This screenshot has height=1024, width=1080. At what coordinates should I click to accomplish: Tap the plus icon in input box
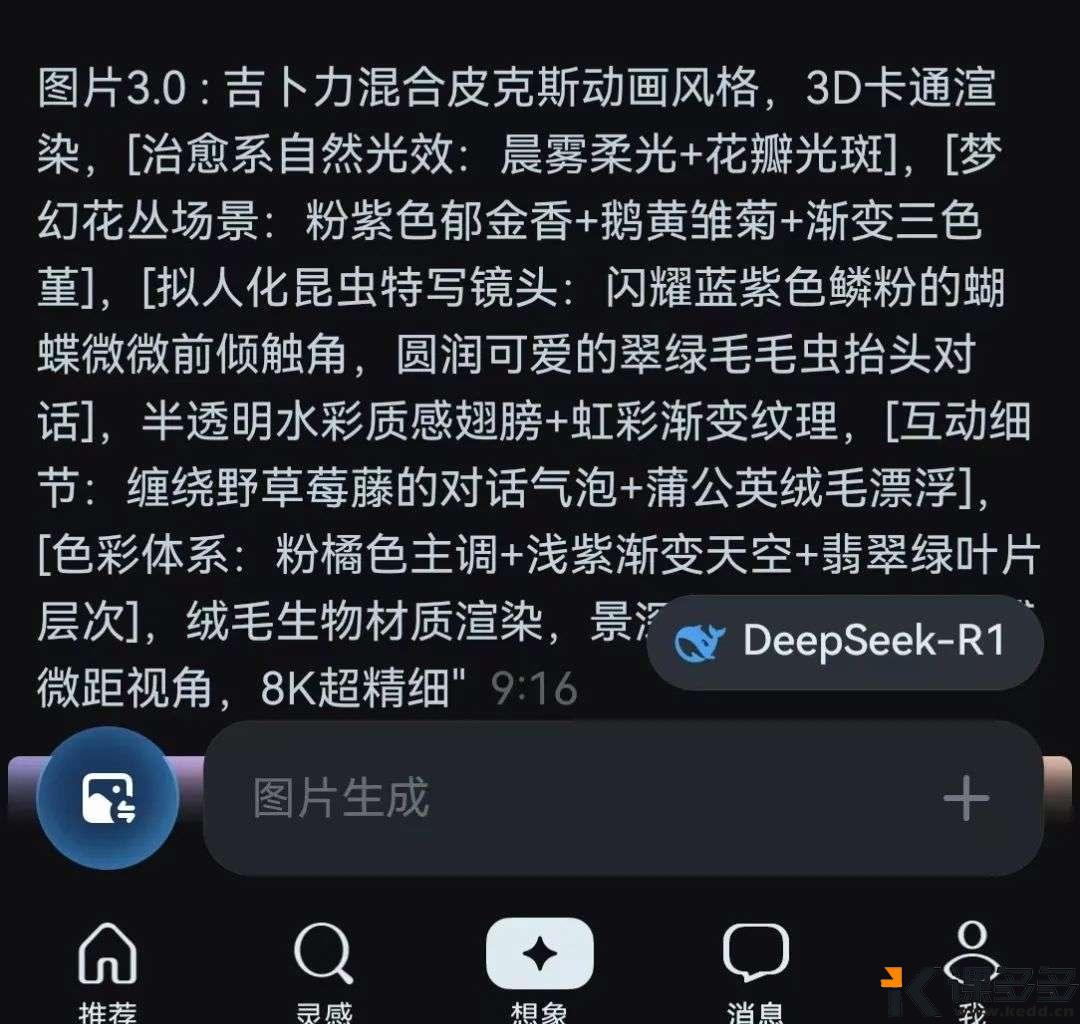point(965,798)
